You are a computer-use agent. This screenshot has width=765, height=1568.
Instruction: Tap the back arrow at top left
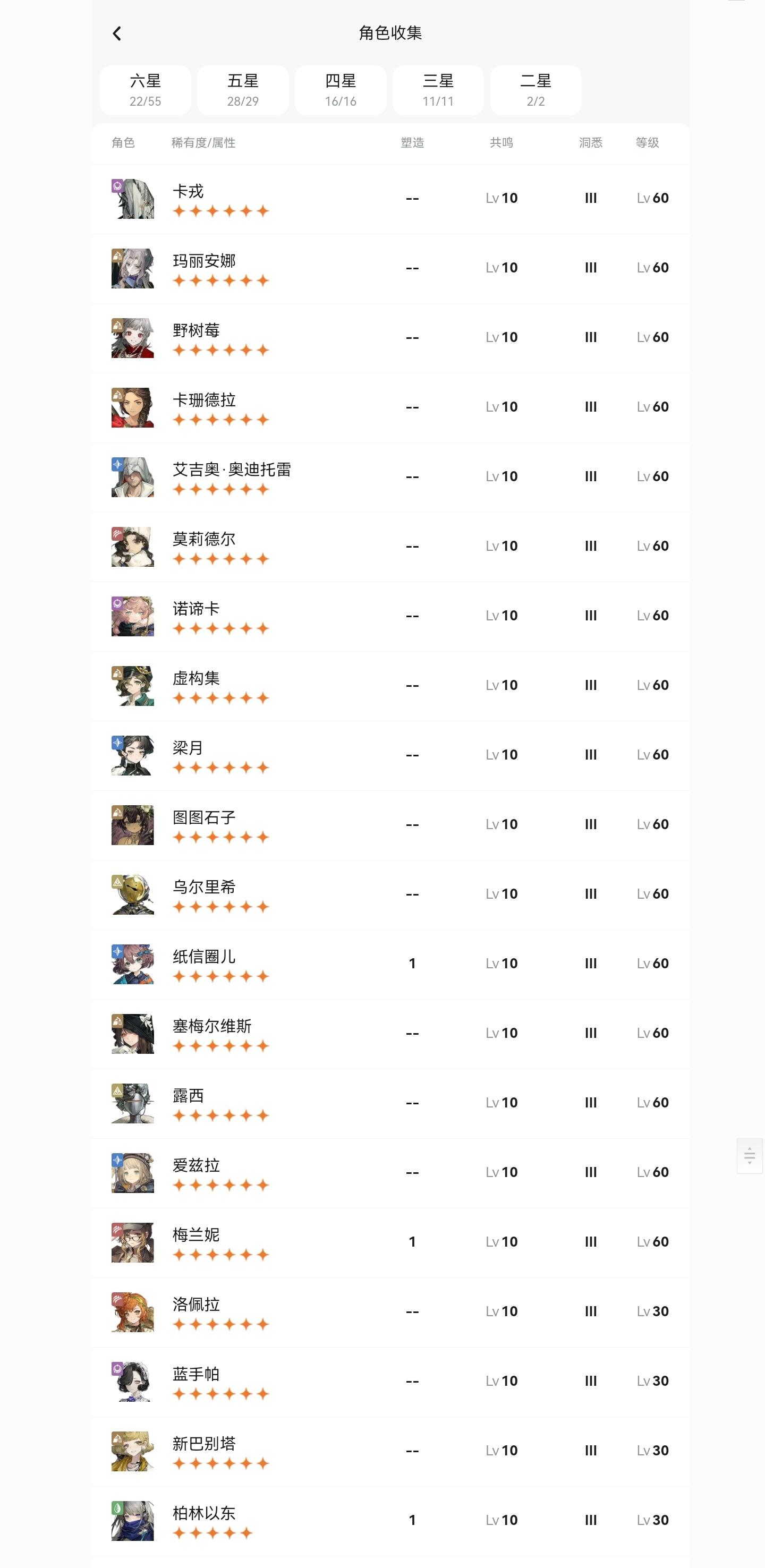coord(117,34)
